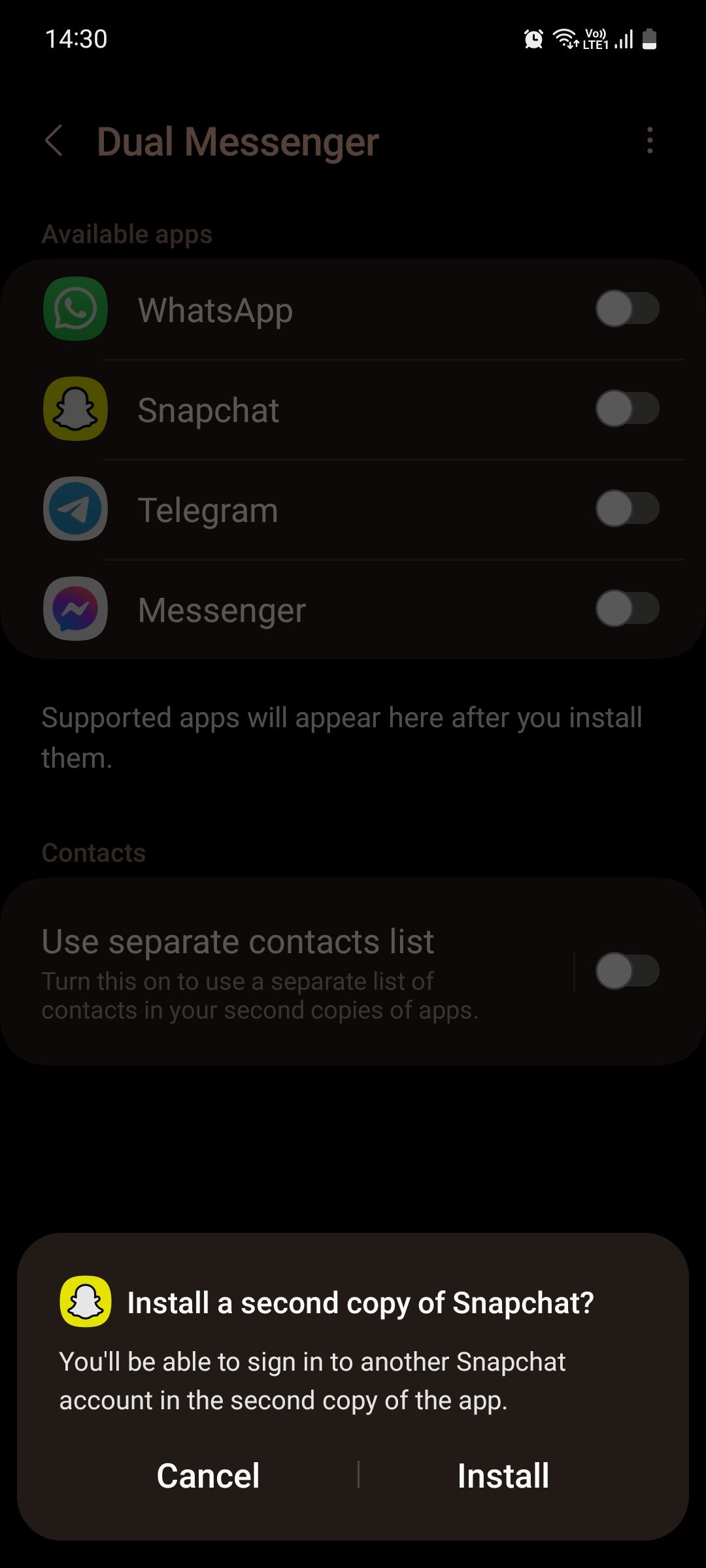This screenshot has height=1568, width=706.
Task: Tap the Snapchat icon in Available apps
Action: 74,409
